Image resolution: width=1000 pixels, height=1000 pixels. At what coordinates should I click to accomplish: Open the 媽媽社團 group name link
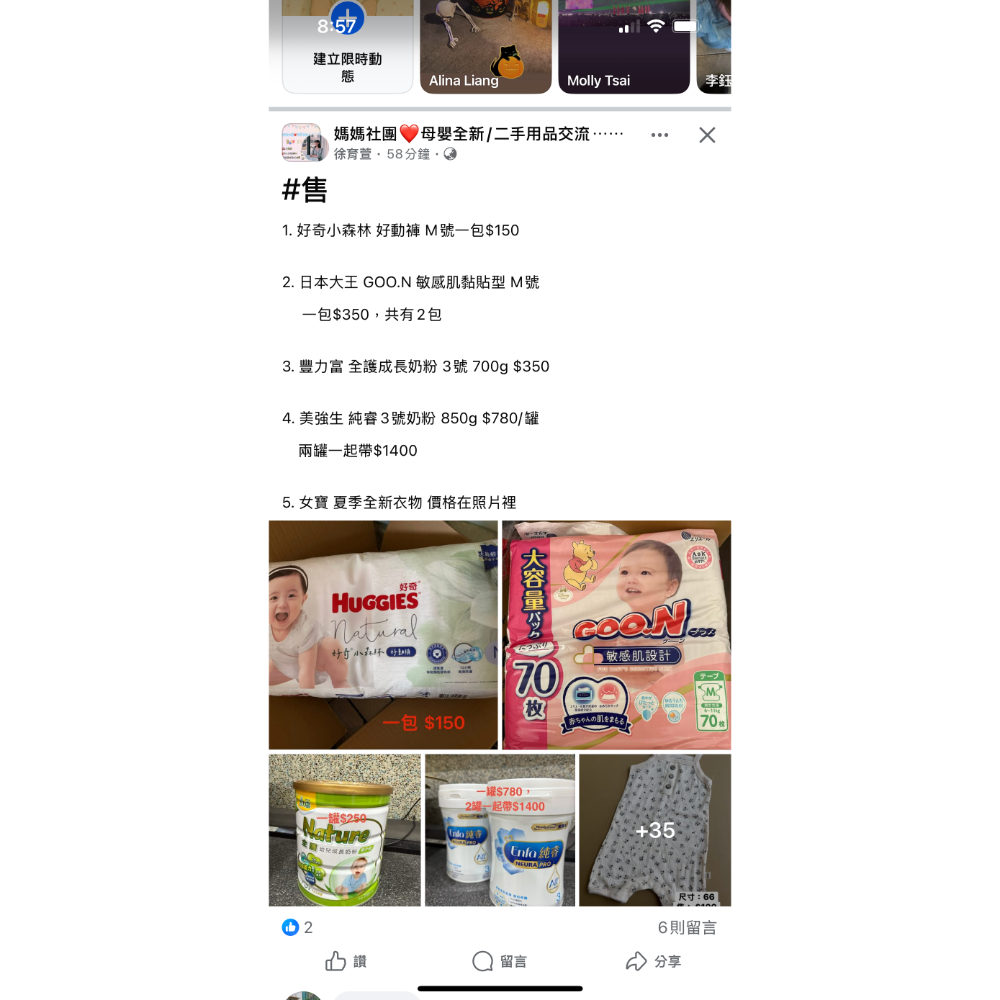(x=478, y=134)
